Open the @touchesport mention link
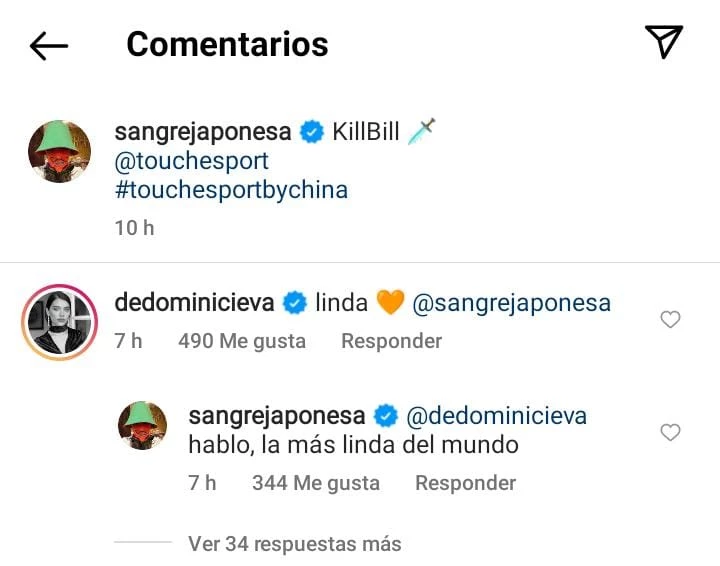 [192, 160]
